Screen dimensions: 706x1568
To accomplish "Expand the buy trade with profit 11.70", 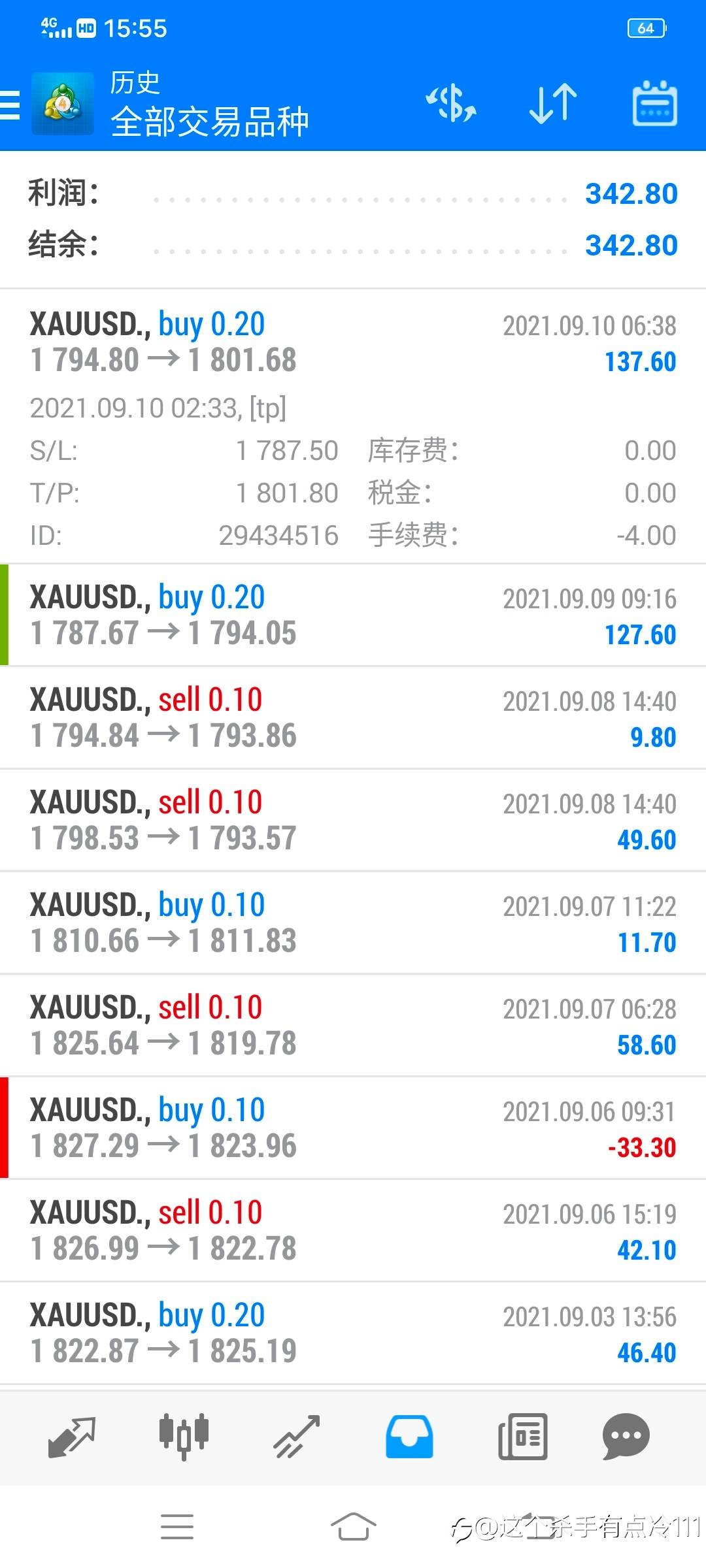I will coord(353,923).
